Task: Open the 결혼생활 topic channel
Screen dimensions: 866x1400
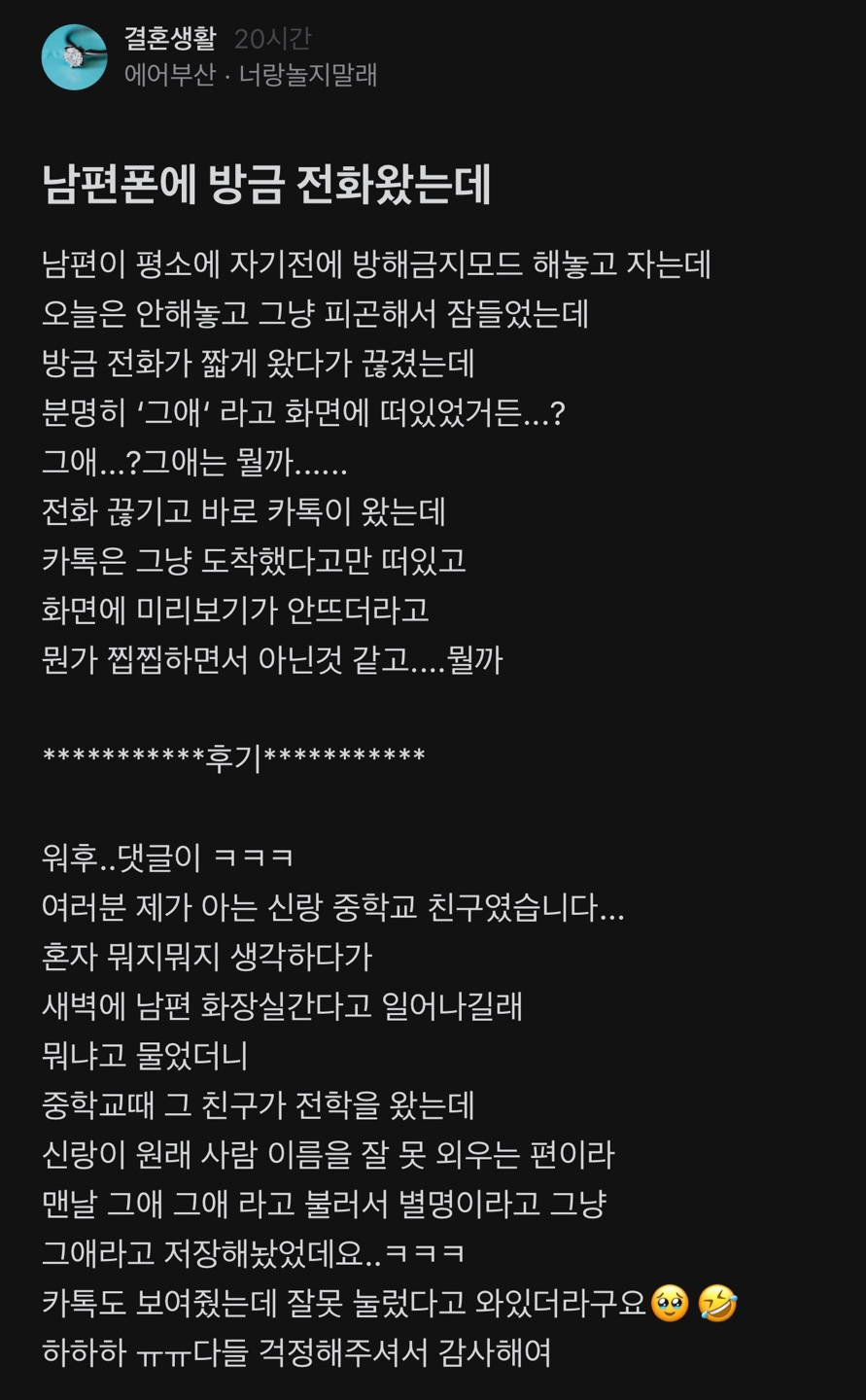Action: (x=170, y=38)
